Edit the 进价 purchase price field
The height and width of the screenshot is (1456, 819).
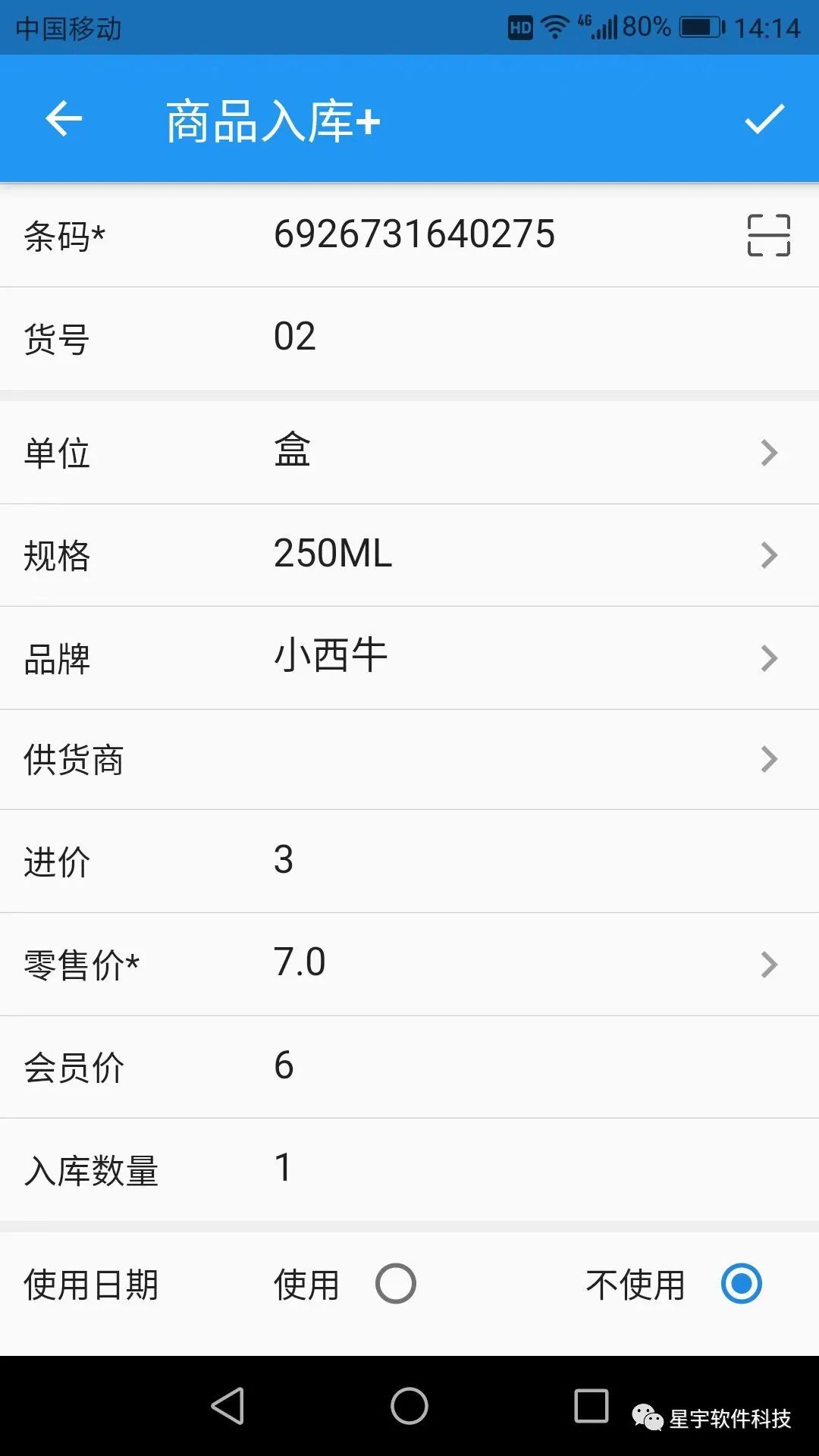409,861
